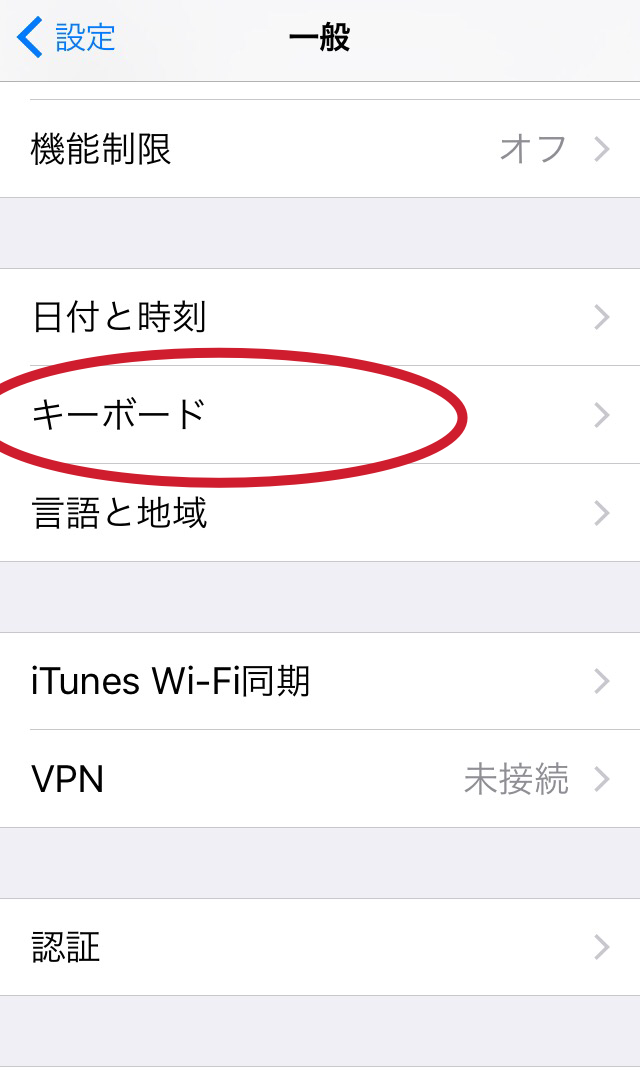Open iTunes Wi-Fi同期
Viewport: 640px width, 1078px height.
point(320,681)
